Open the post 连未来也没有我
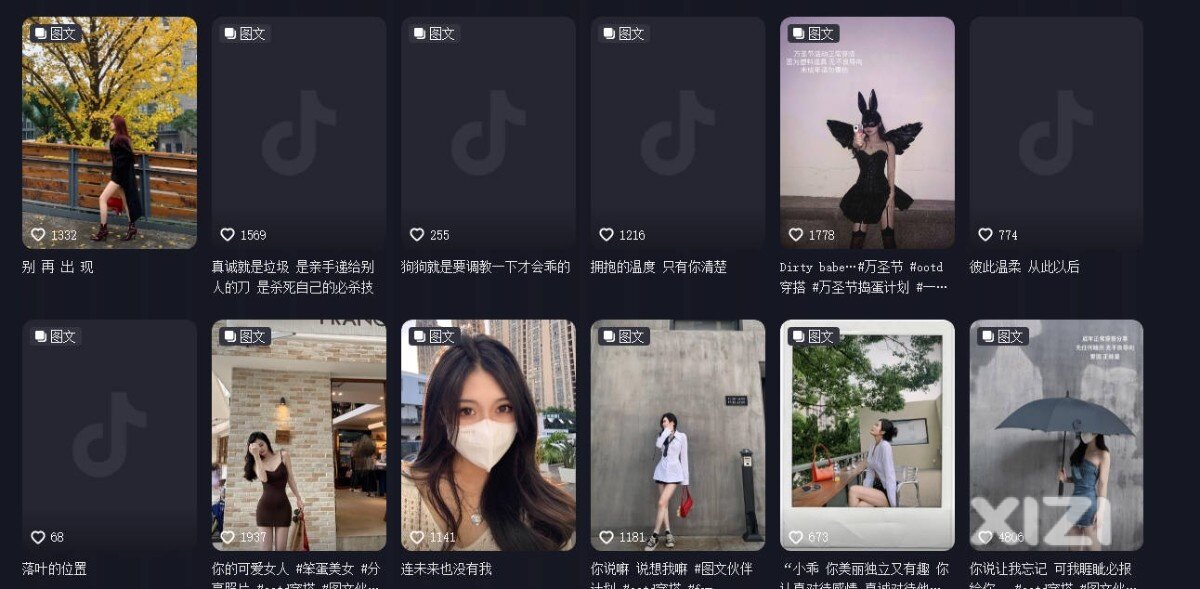1200x589 pixels. (488, 435)
